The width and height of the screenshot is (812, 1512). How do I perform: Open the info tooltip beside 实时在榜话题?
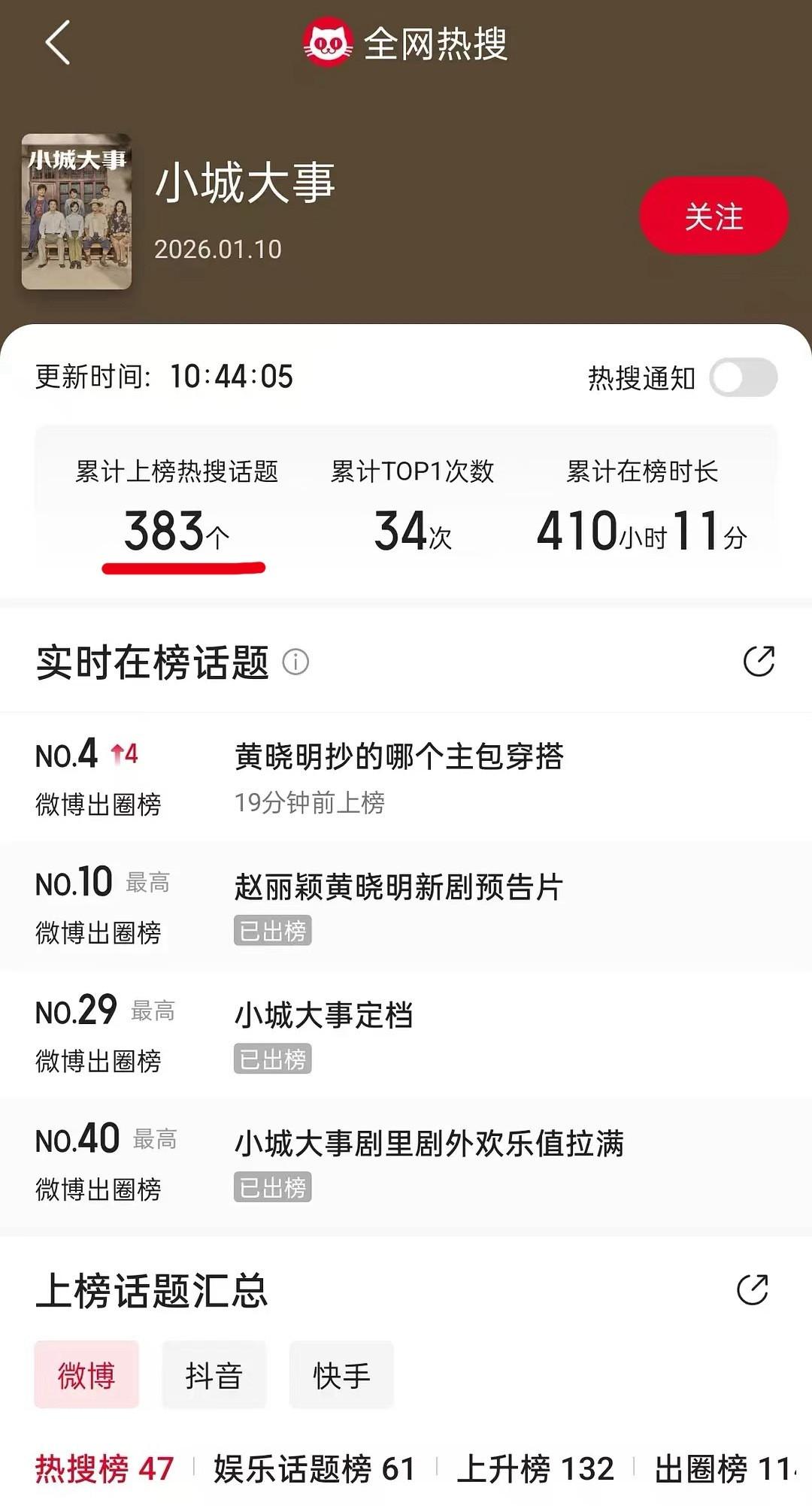(296, 663)
